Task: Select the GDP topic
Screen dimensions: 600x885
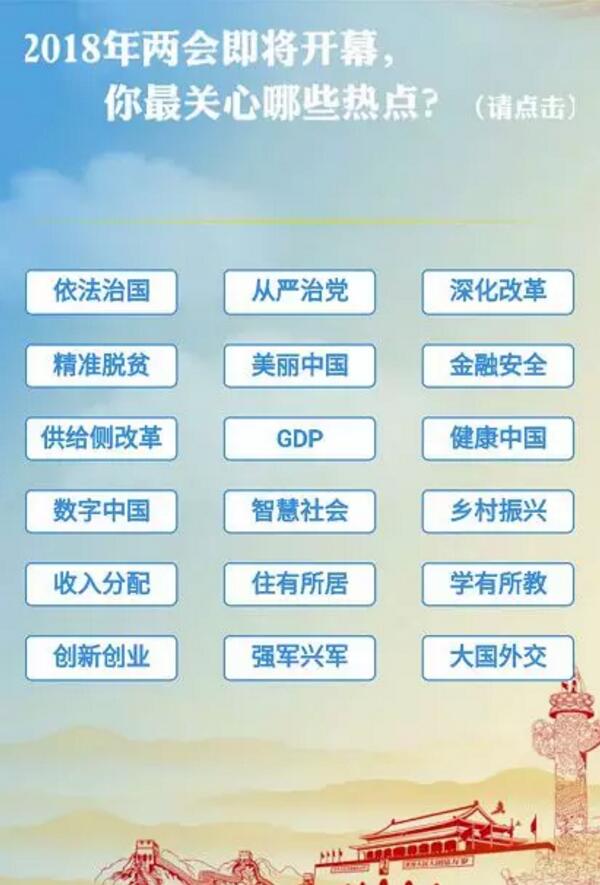Action: click(299, 438)
